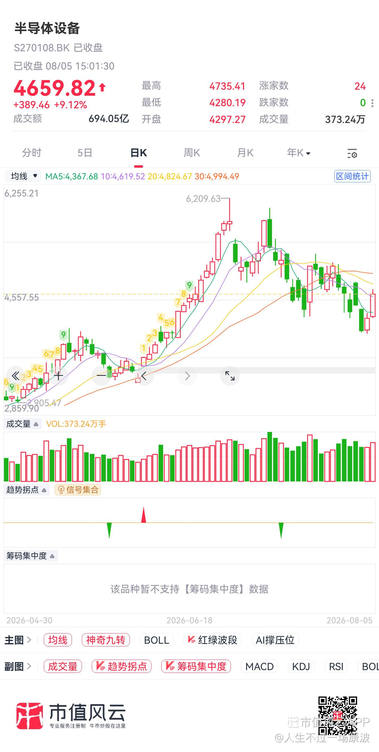Tap the double-left arrow chart control
This screenshot has height=752, width=379.
click(x=15, y=376)
